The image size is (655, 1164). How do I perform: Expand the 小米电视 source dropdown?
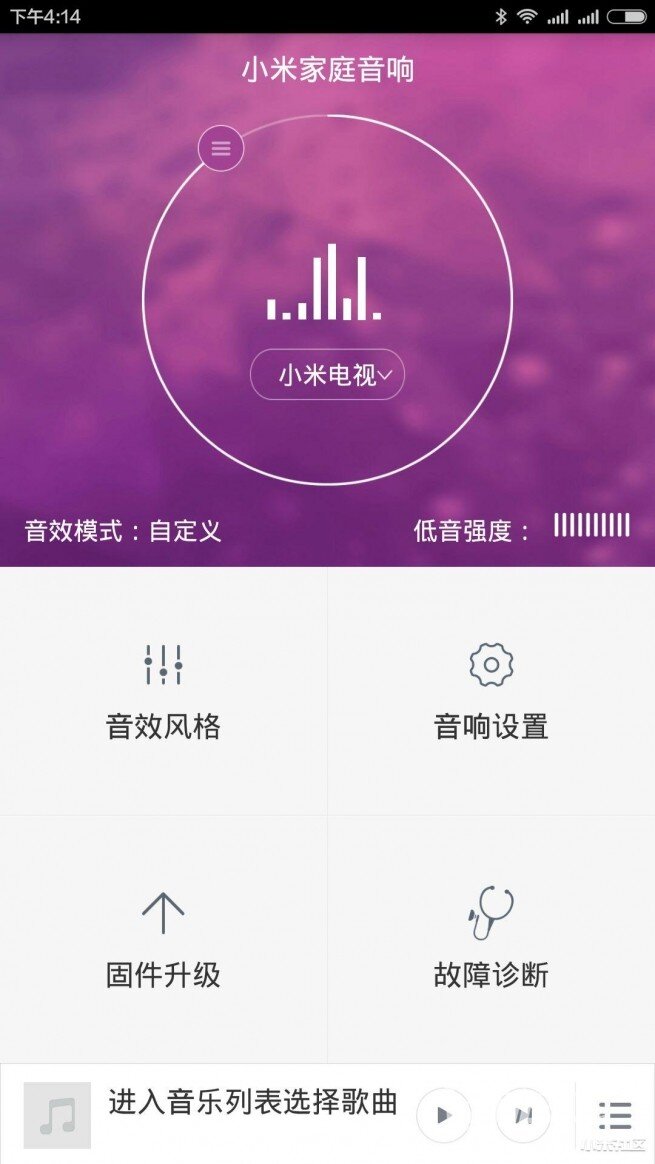(327, 375)
